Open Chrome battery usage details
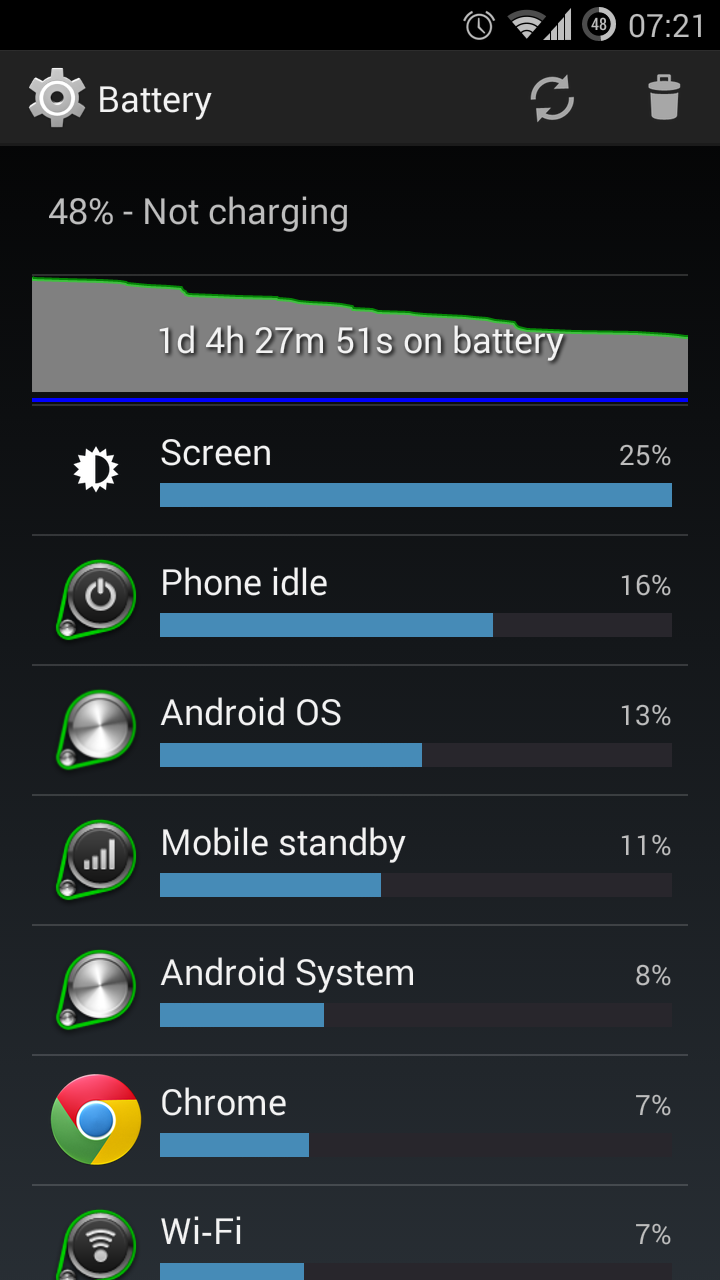This screenshot has width=720, height=1280. tap(360, 1120)
